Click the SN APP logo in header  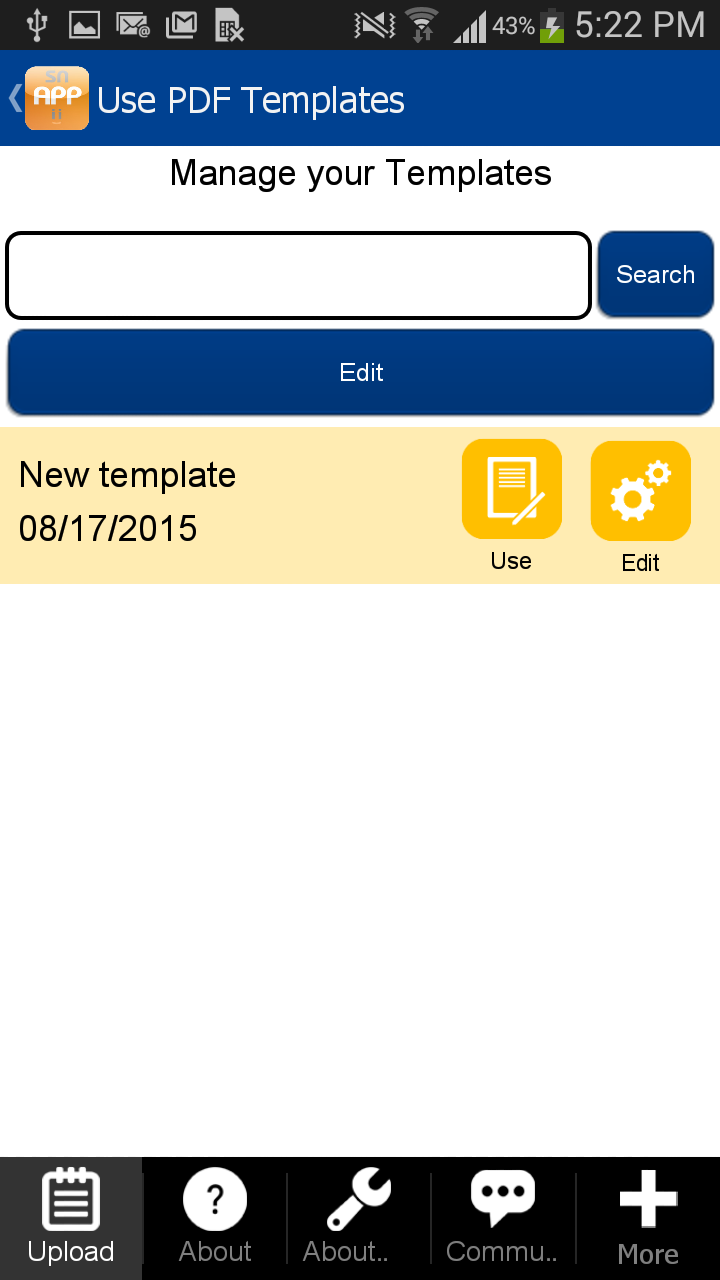[57, 98]
